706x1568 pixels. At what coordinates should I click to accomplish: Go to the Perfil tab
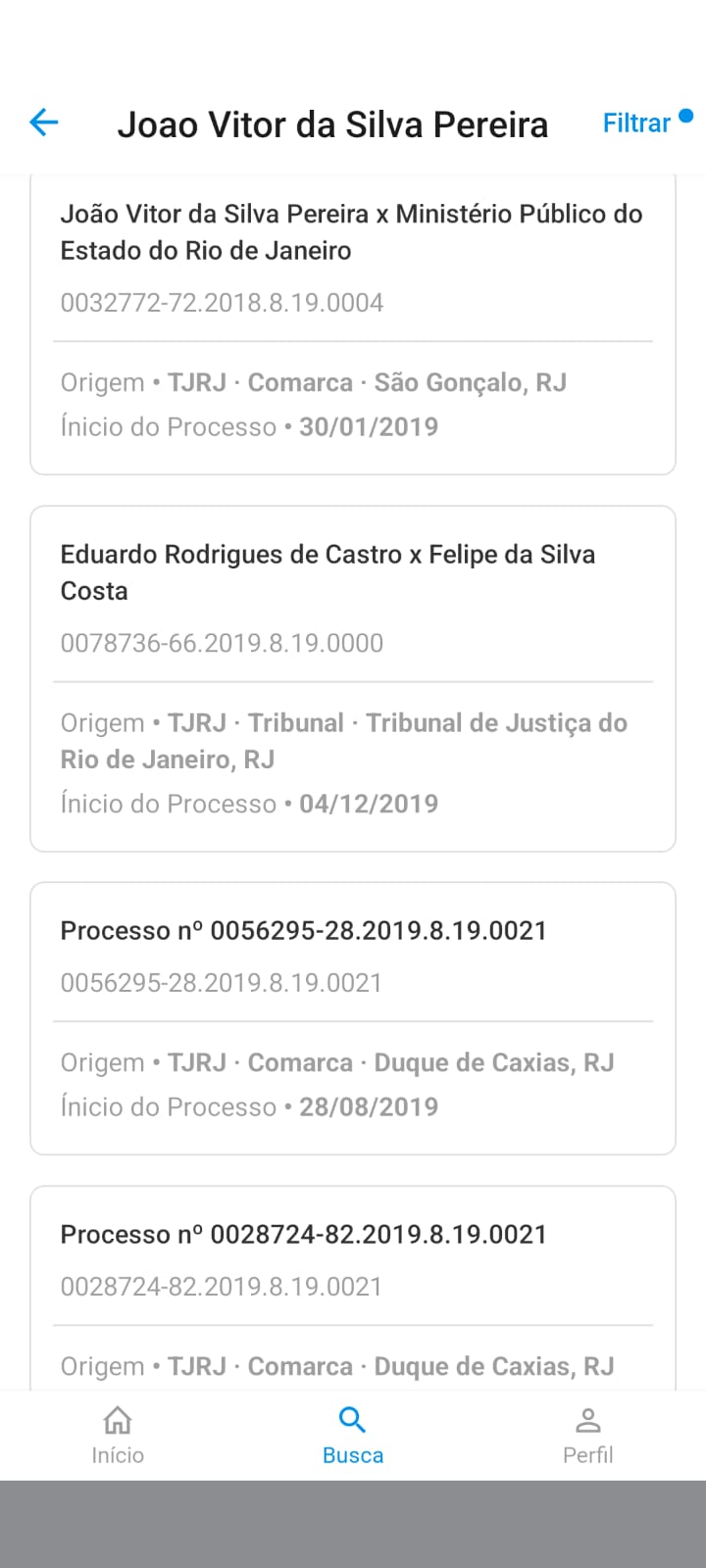(587, 1436)
